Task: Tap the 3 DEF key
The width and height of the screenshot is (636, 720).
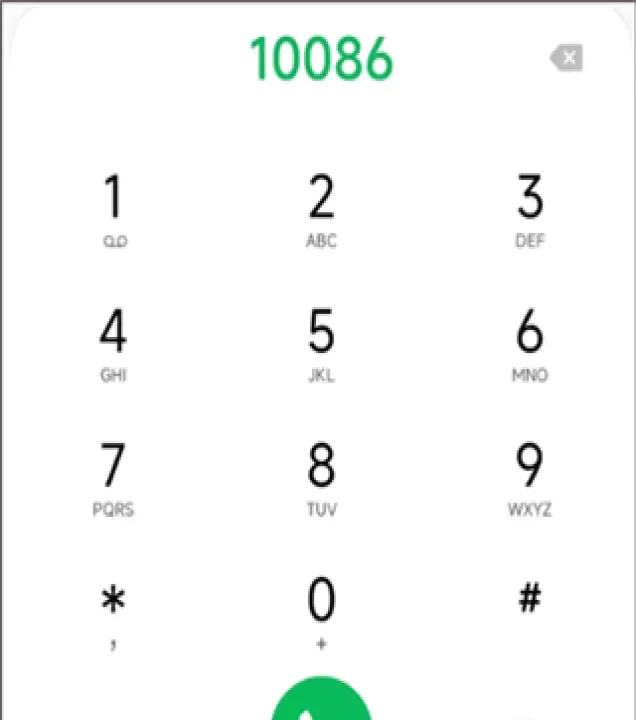Action: [x=529, y=209]
